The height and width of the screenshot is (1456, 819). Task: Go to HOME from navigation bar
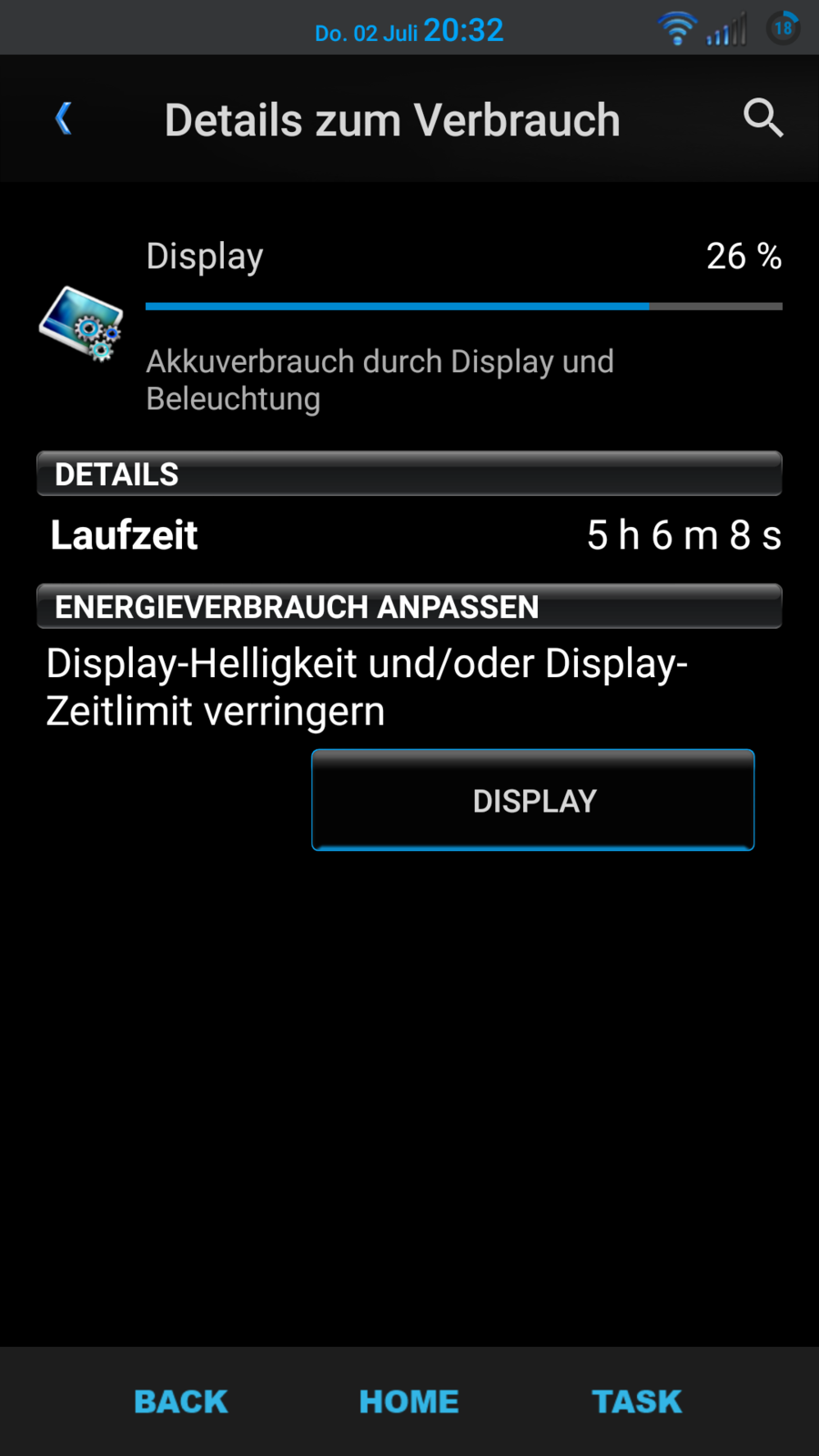click(409, 1401)
